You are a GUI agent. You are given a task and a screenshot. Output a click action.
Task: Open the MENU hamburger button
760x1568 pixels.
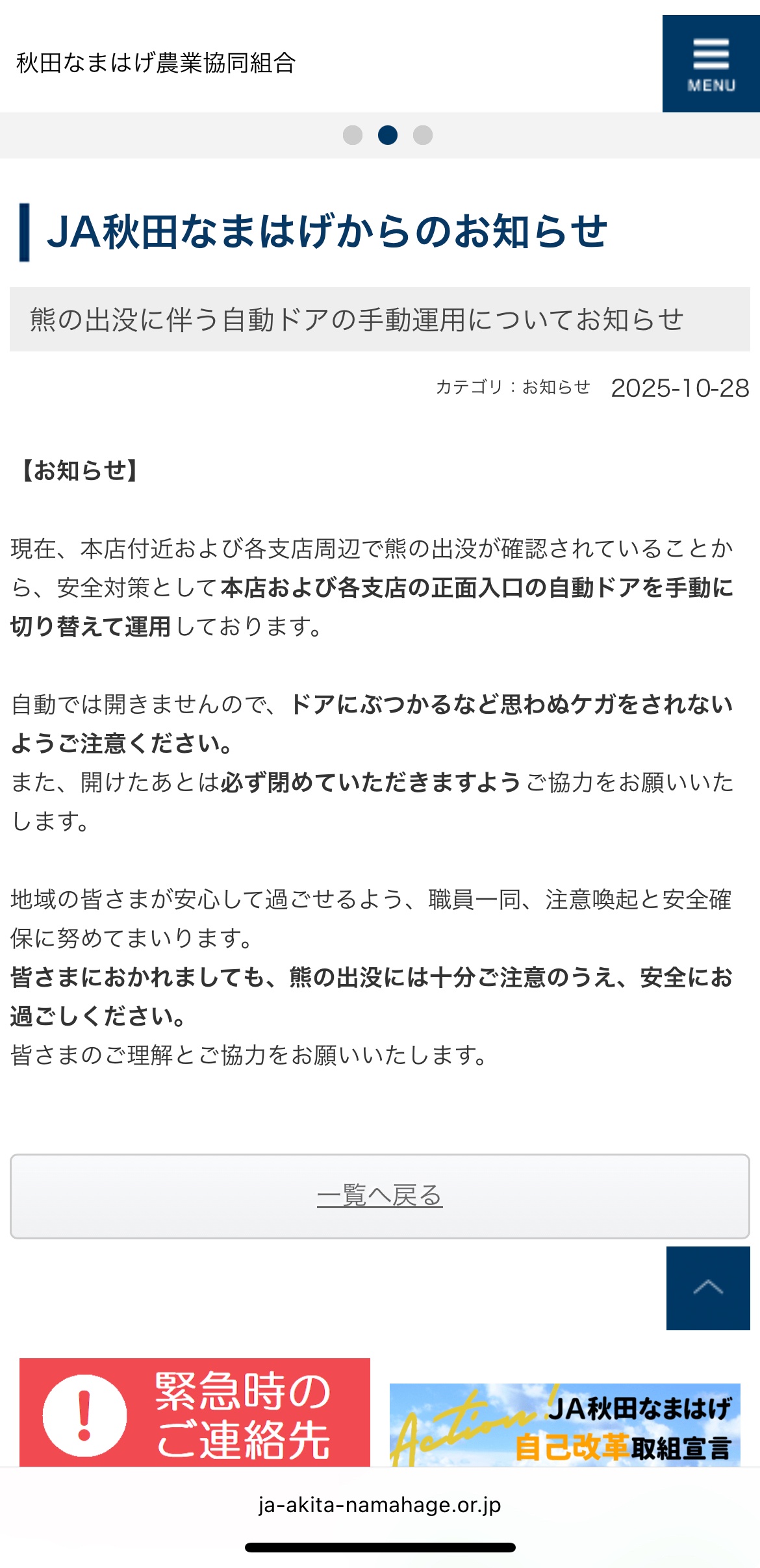pyautogui.click(x=711, y=64)
